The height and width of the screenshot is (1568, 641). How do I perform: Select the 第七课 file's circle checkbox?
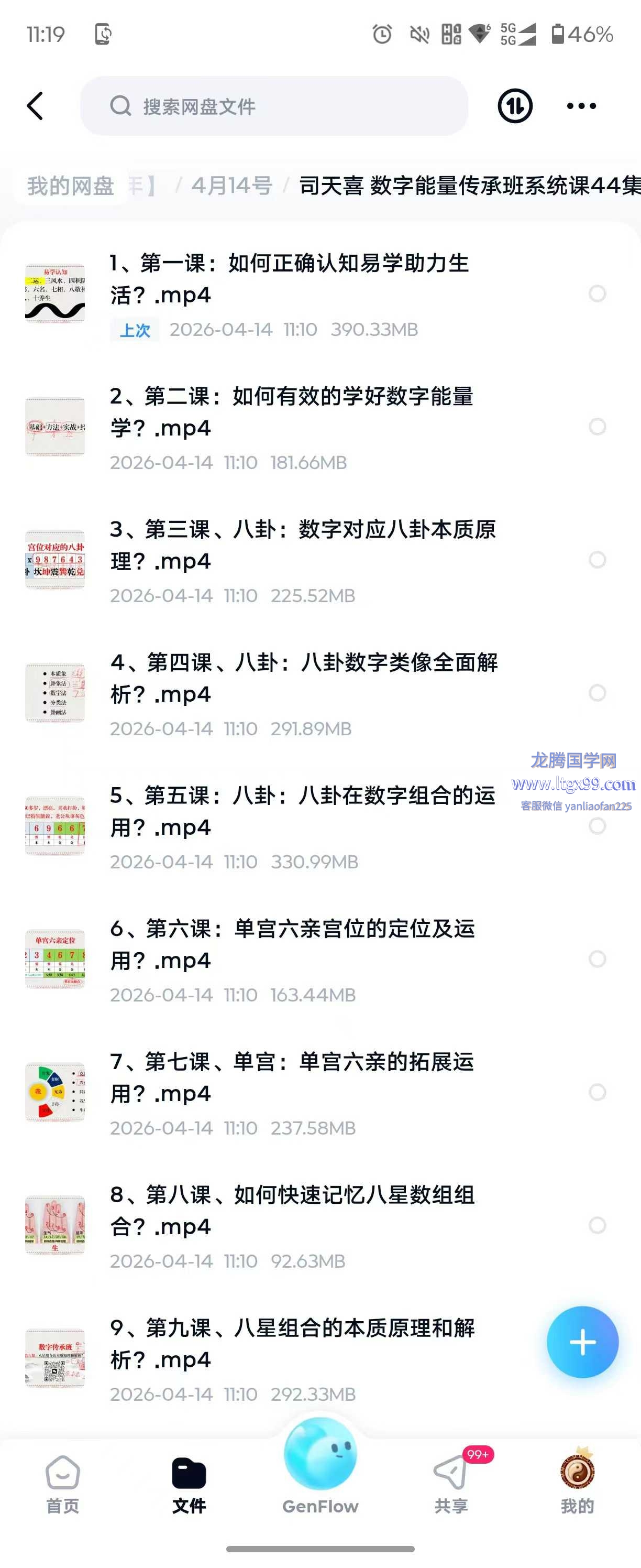597,1092
